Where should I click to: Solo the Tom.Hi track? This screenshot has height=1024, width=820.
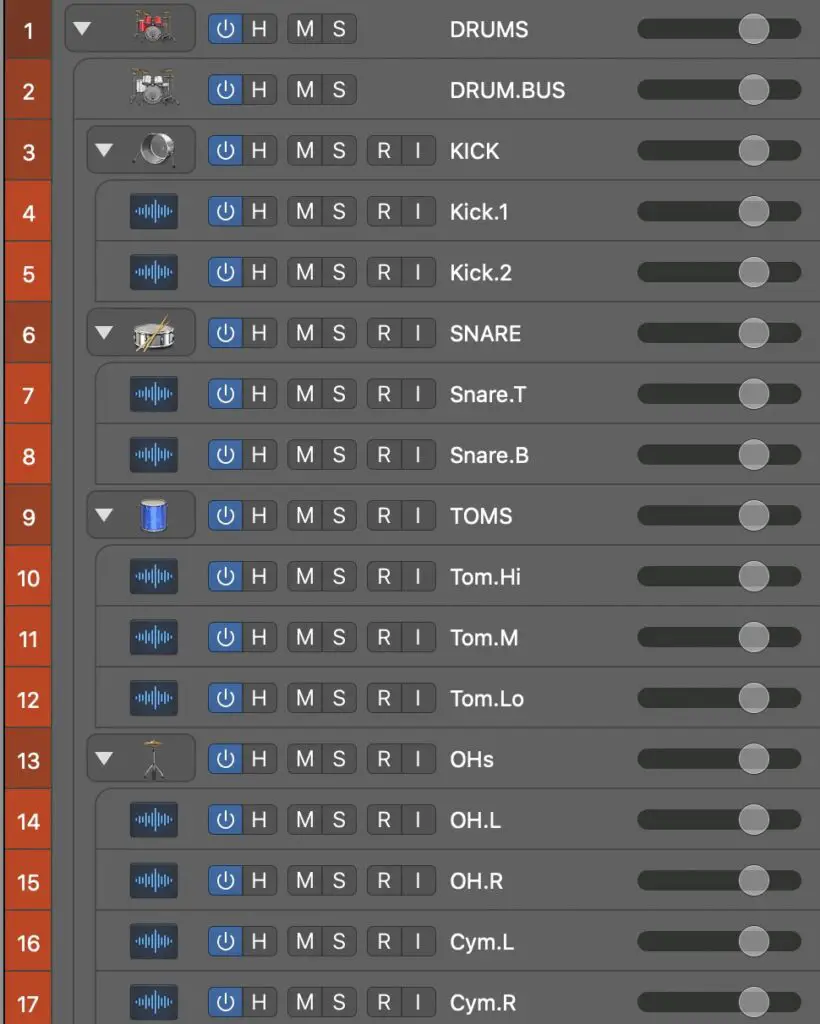[339, 577]
